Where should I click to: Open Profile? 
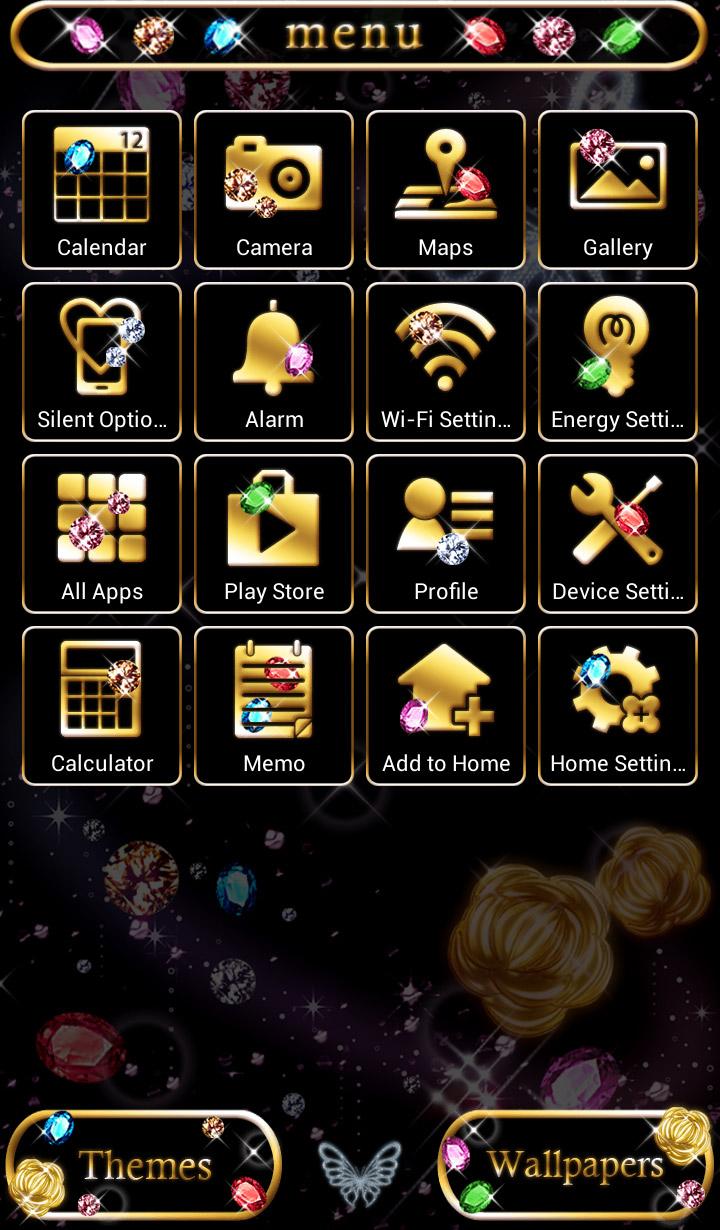pos(446,534)
